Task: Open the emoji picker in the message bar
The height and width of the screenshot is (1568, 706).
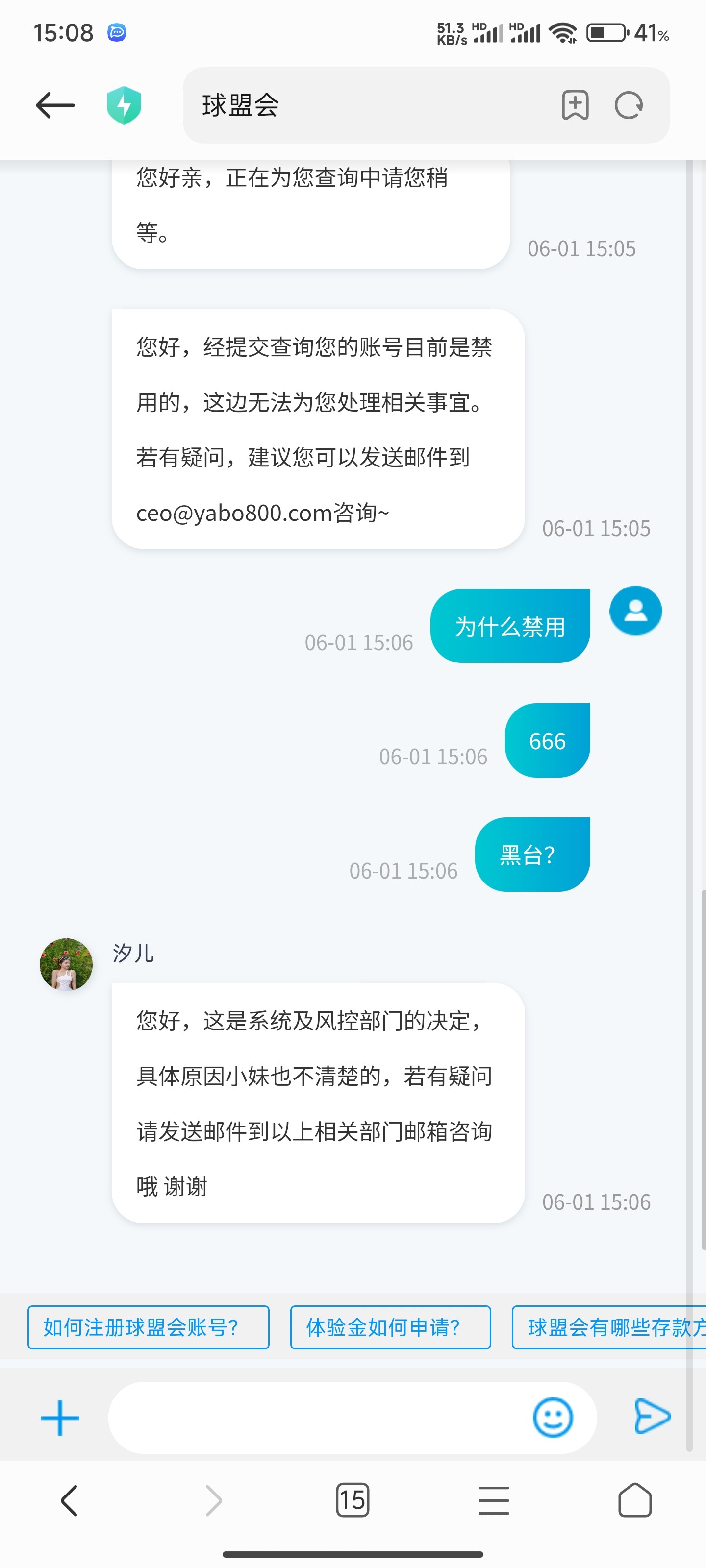Action: [553, 1417]
